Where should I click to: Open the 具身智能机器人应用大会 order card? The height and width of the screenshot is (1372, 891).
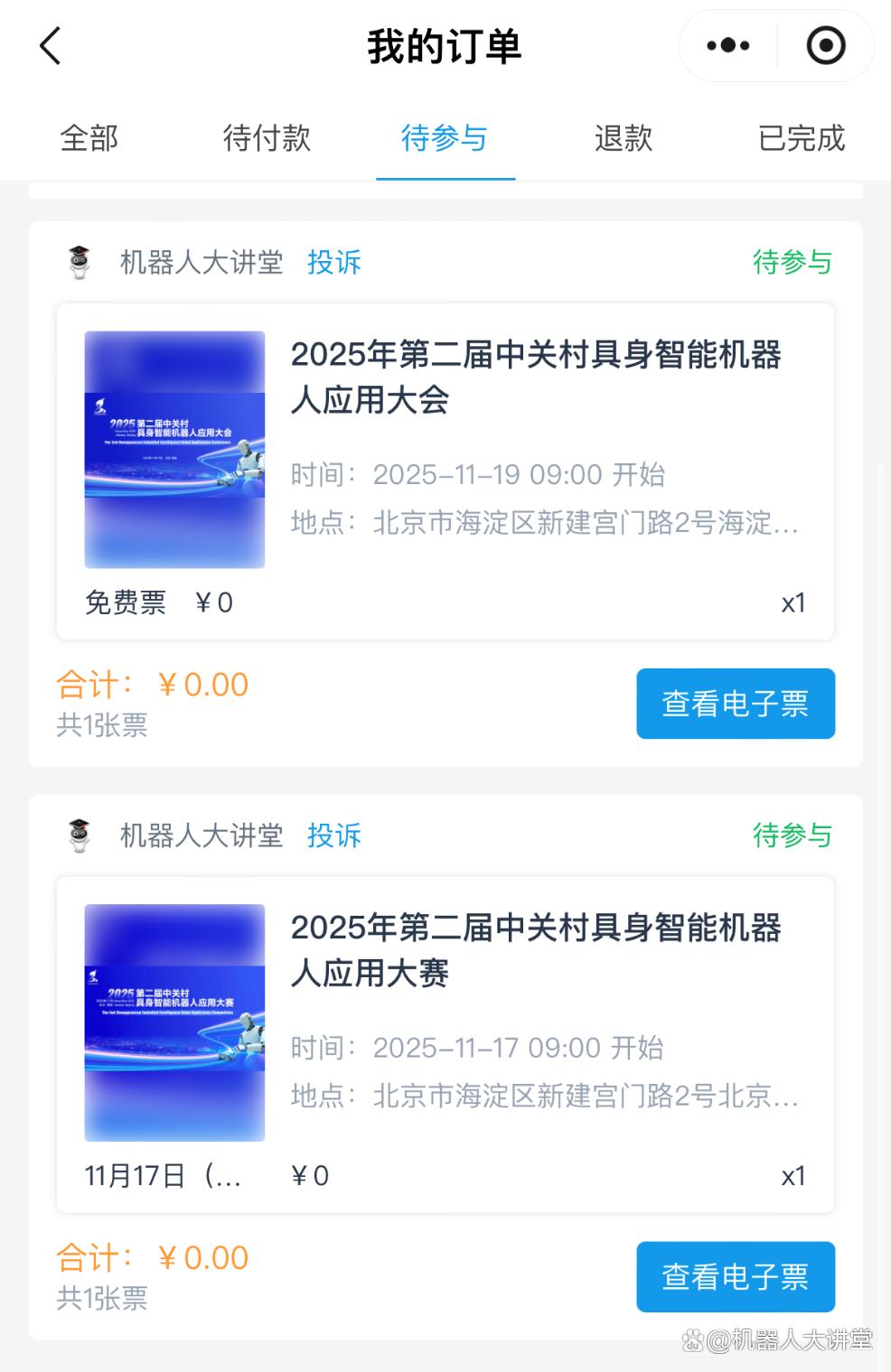click(445, 471)
